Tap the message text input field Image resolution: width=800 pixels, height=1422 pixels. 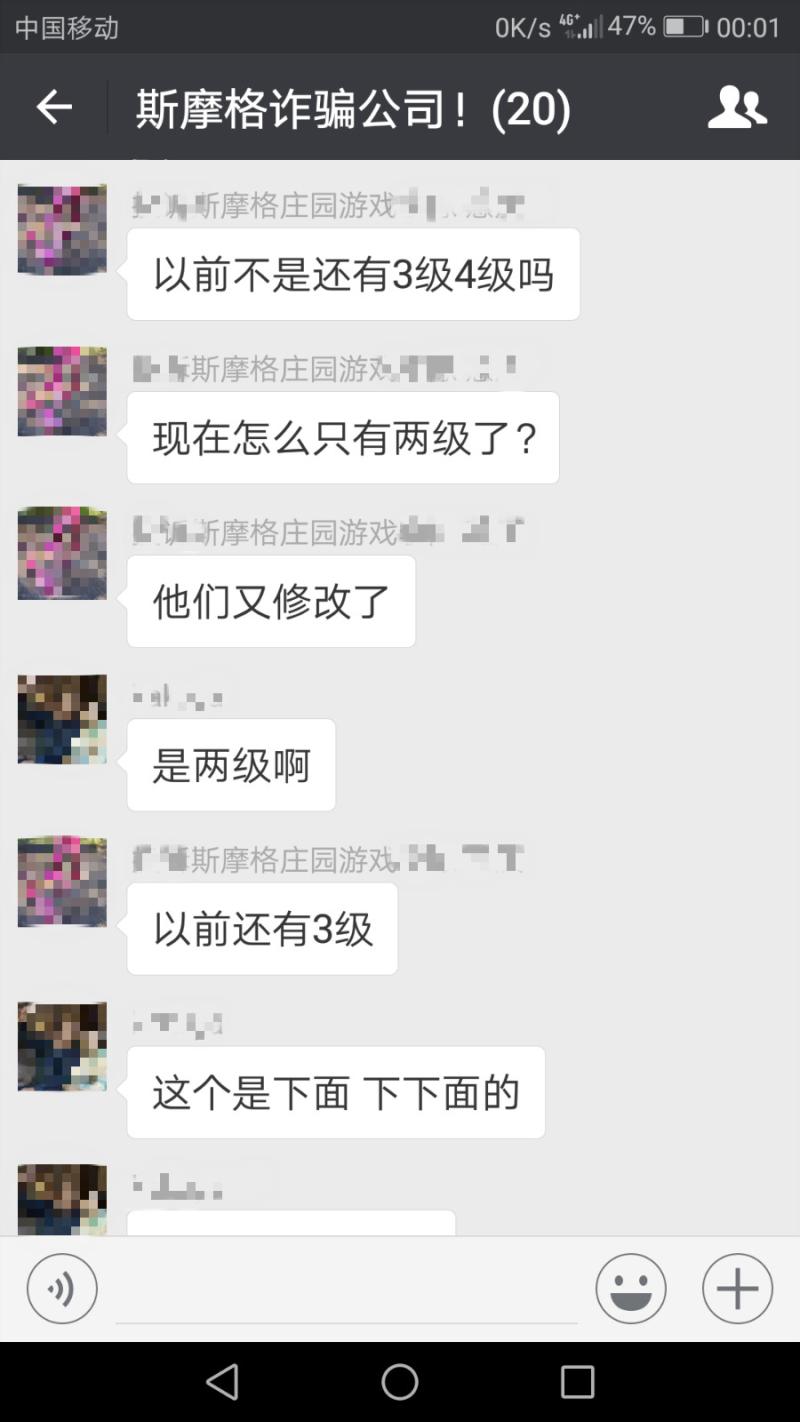tap(345, 1290)
